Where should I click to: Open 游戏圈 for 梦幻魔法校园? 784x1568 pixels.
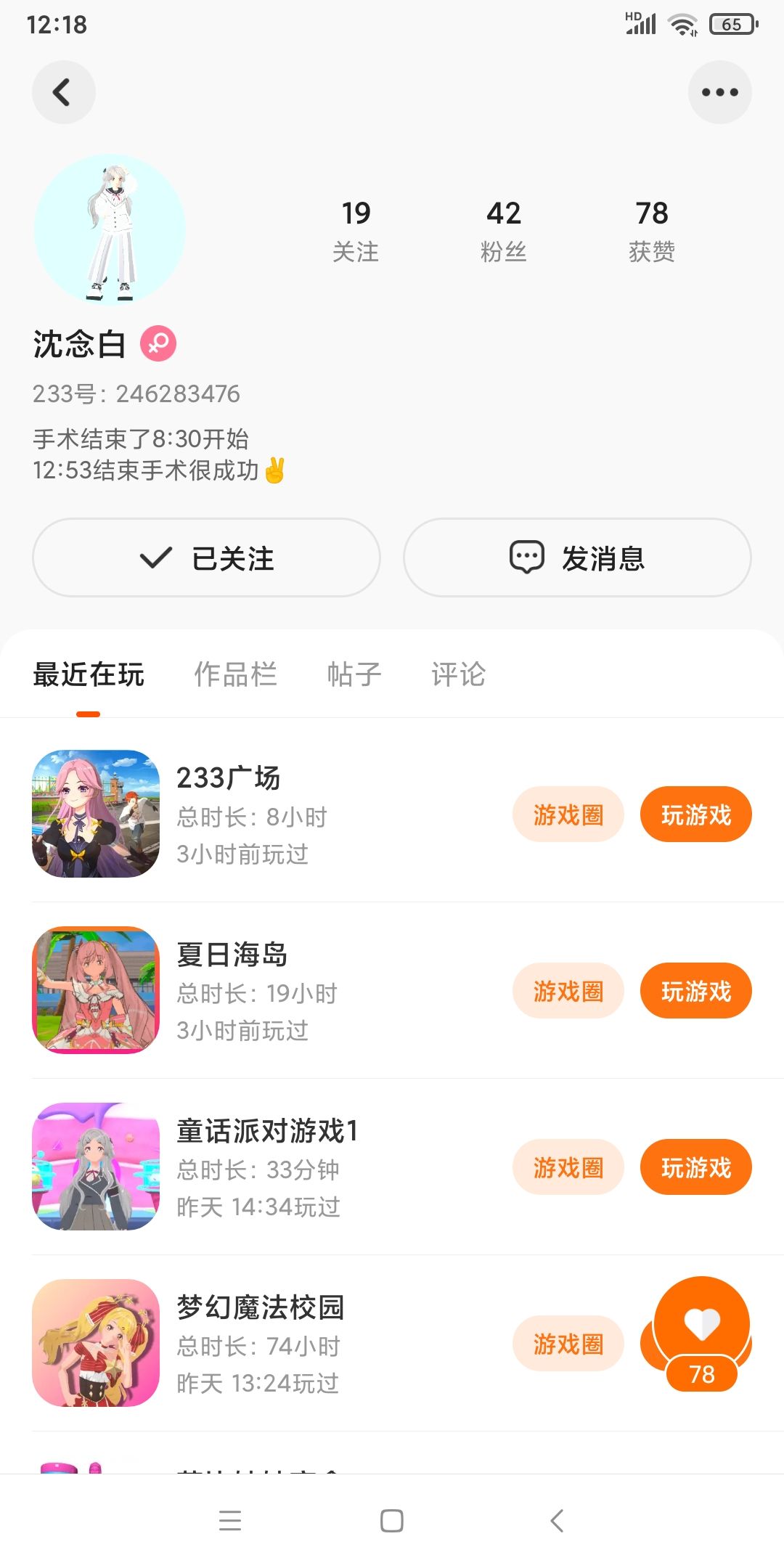(568, 1344)
